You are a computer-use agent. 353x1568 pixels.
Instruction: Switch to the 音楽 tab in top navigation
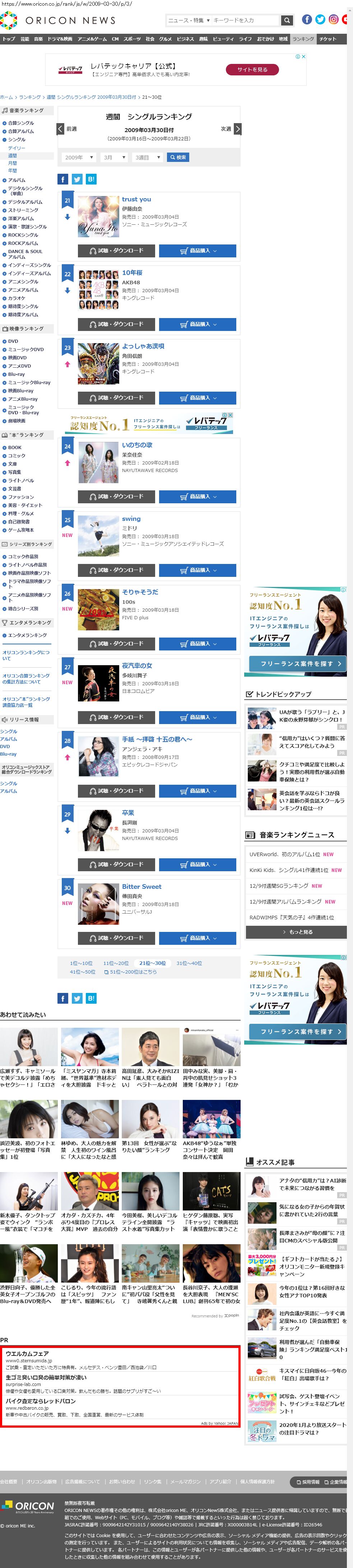click(x=38, y=39)
